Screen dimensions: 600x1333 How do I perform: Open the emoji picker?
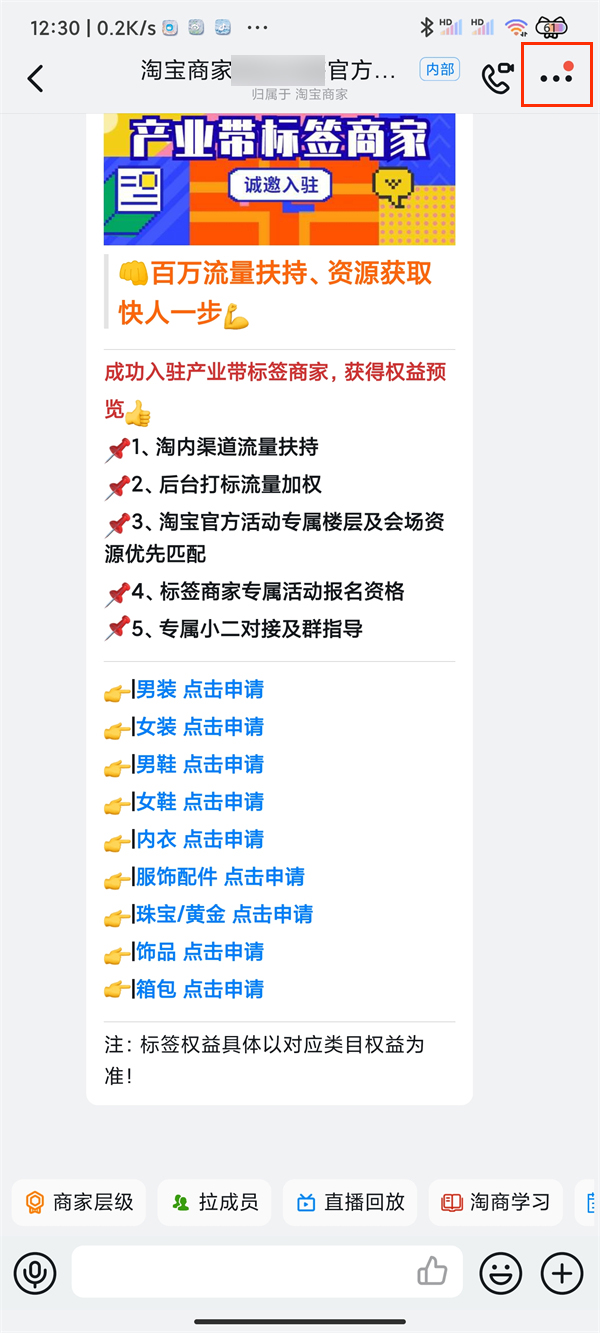coord(501,1273)
